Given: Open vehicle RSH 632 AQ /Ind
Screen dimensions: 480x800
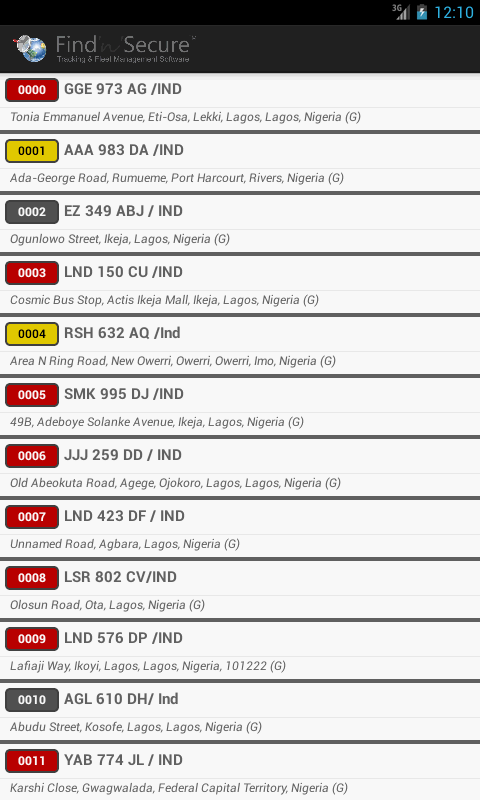Looking at the screenshot, I should [240, 346].
